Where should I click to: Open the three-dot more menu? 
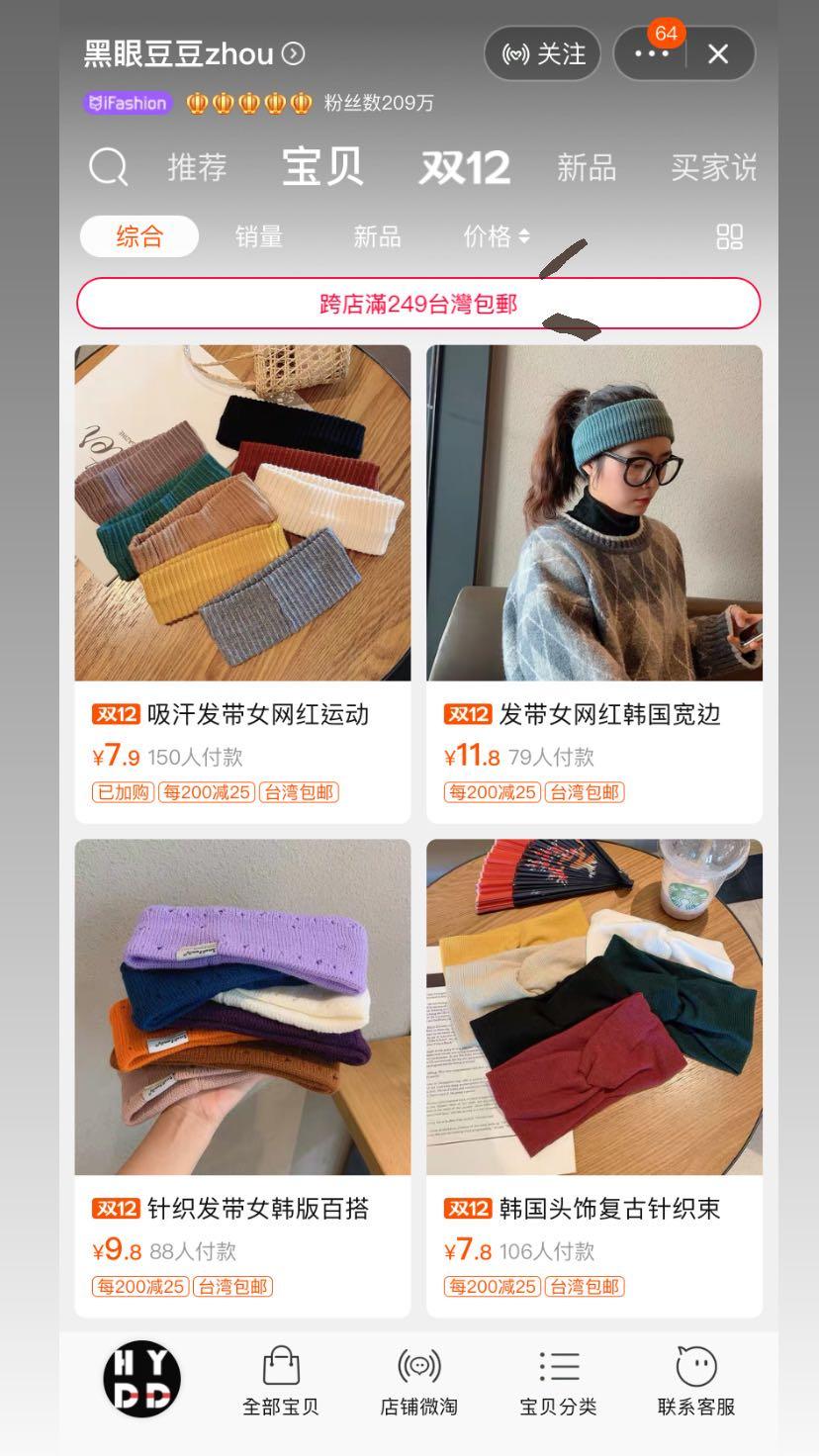(x=652, y=54)
